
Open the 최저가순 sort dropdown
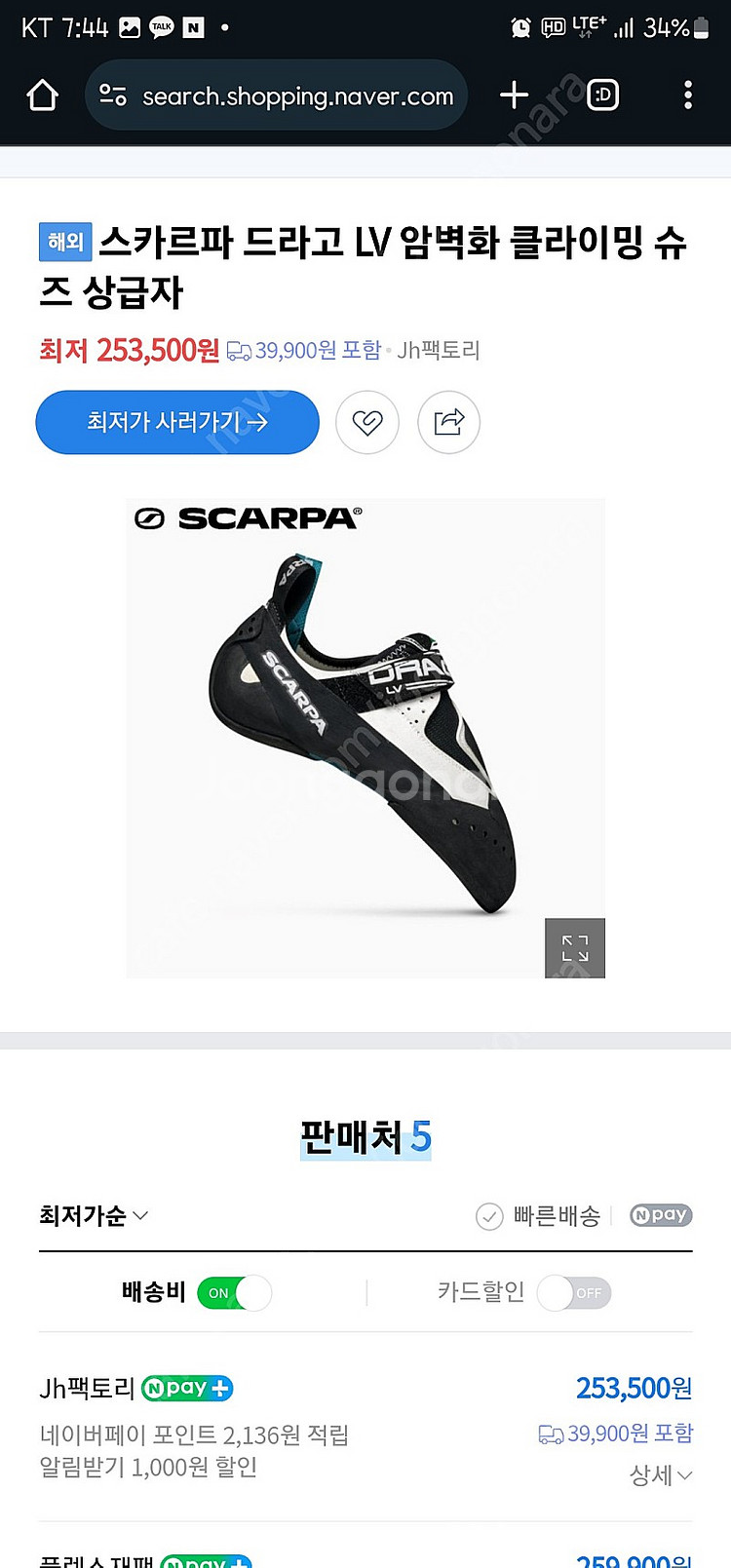pyautogui.click(x=94, y=1215)
